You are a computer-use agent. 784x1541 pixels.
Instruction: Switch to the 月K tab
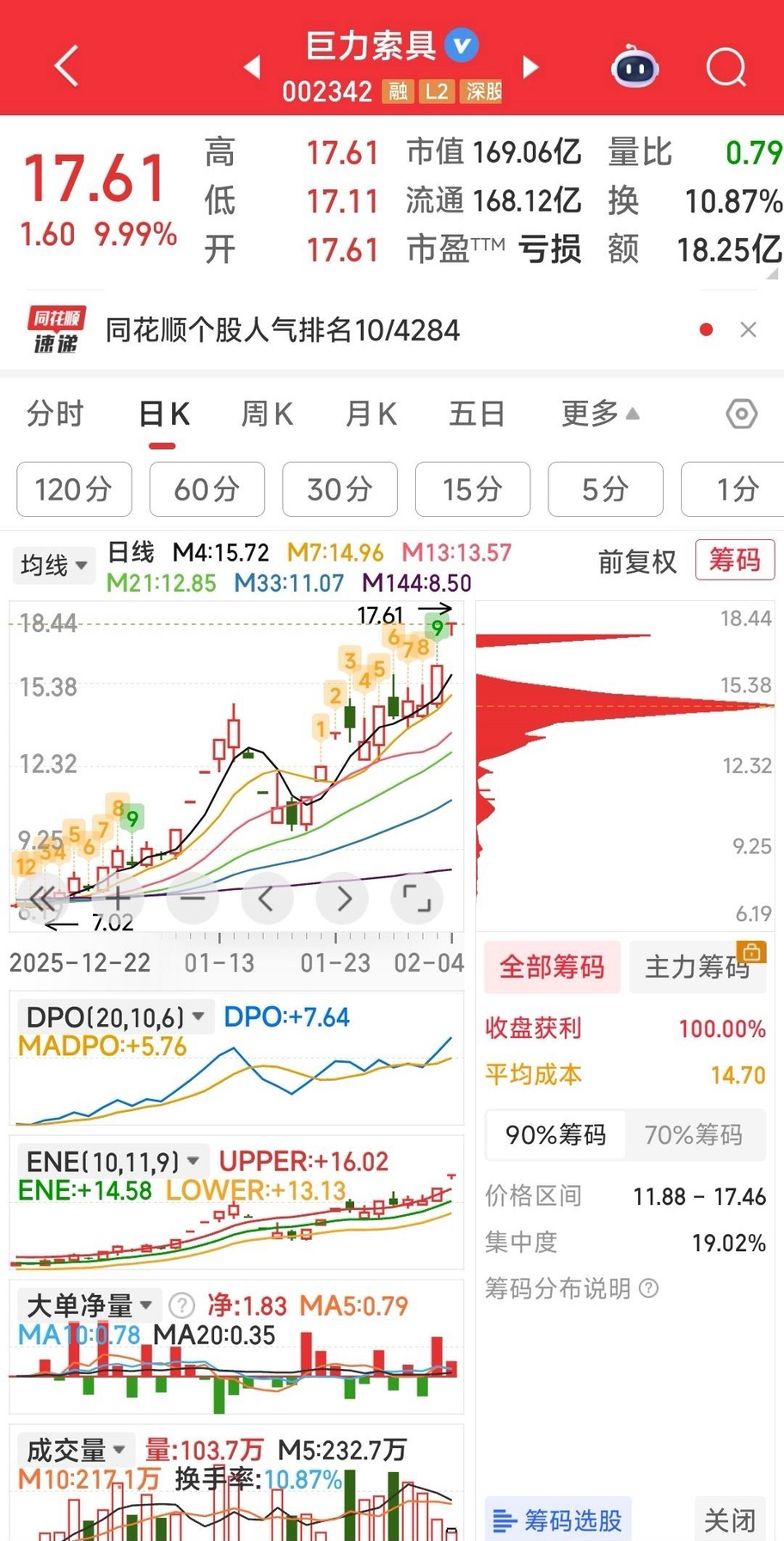(x=371, y=414)
